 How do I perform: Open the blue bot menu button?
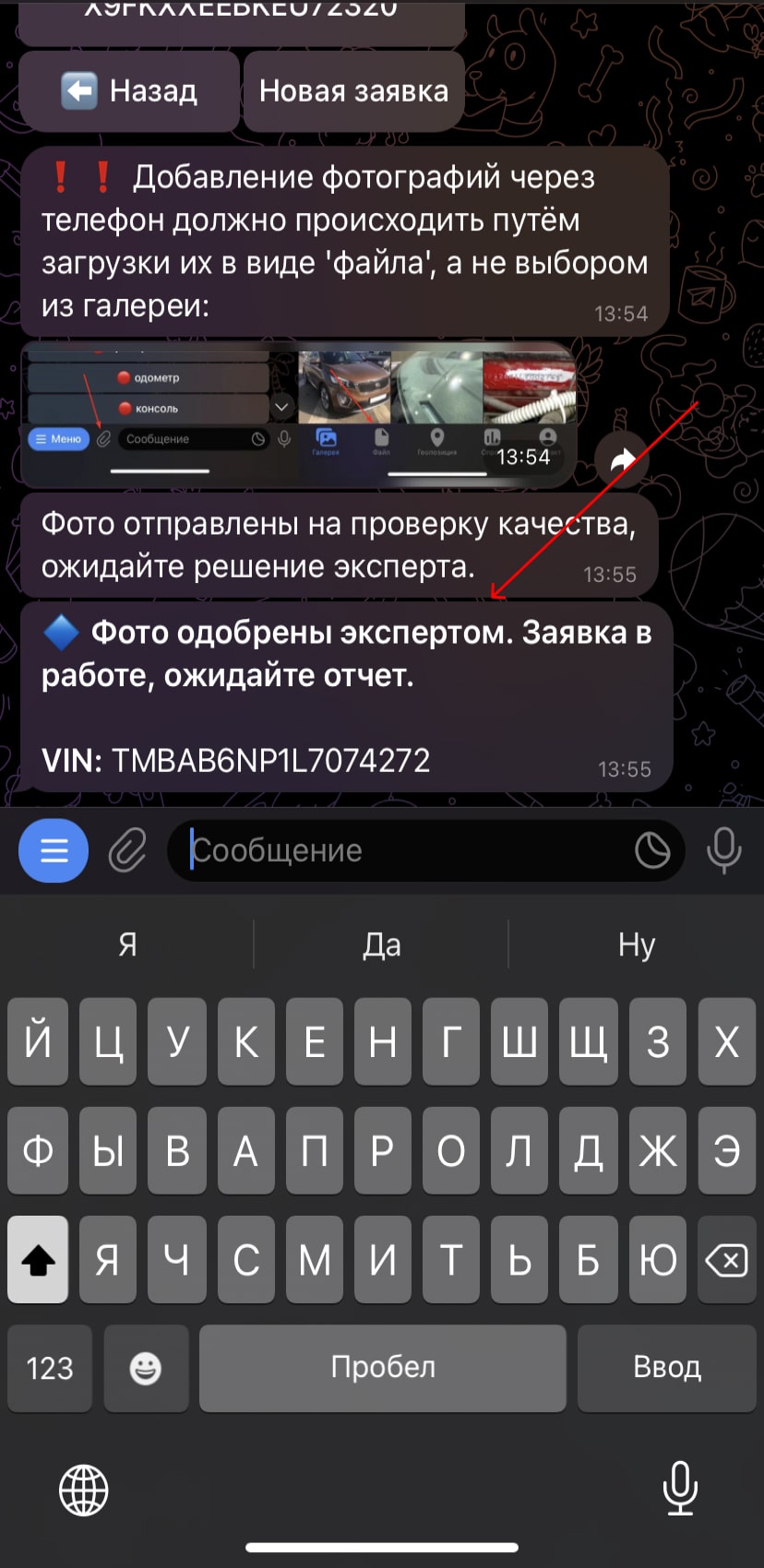[54, 850]
